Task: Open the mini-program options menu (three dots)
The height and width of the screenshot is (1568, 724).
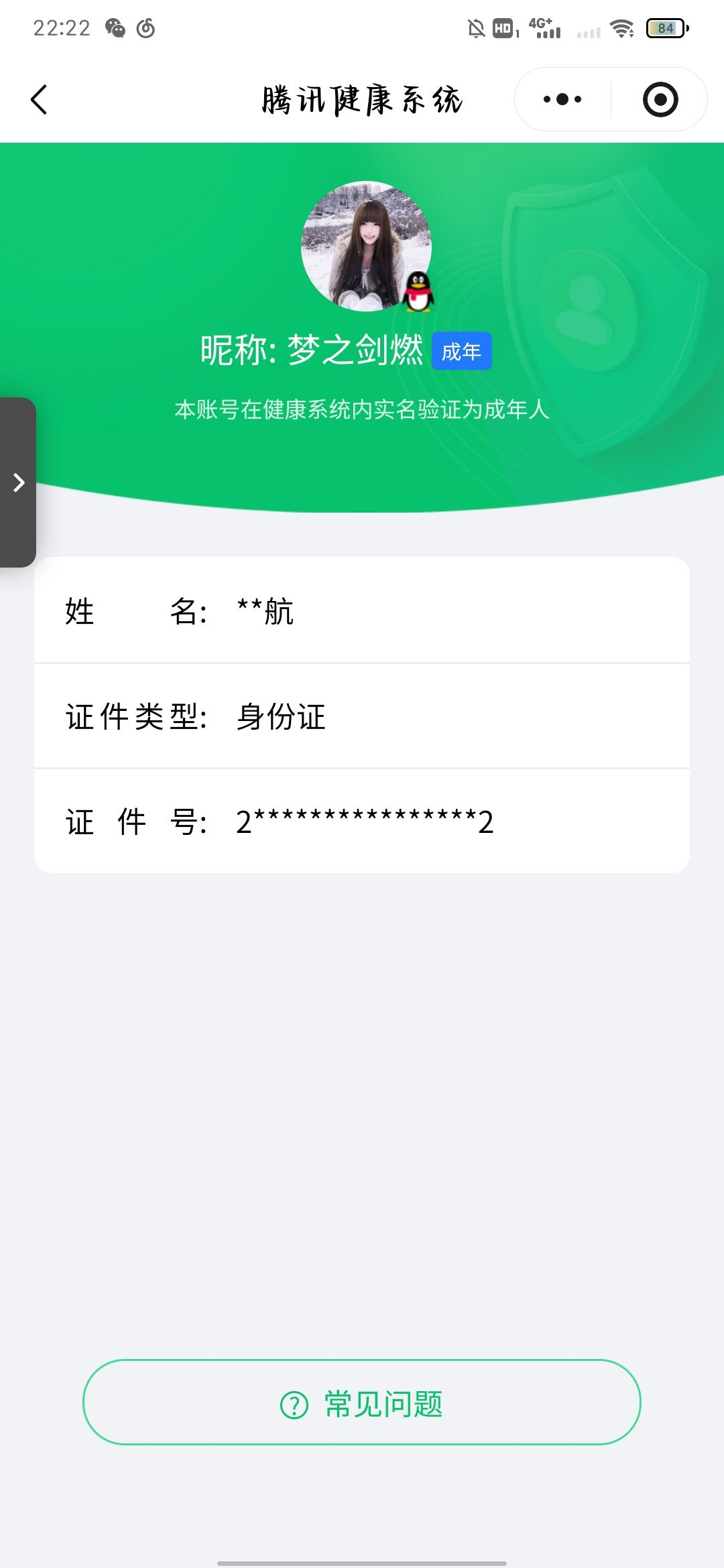Action: [x=562, y=99]
